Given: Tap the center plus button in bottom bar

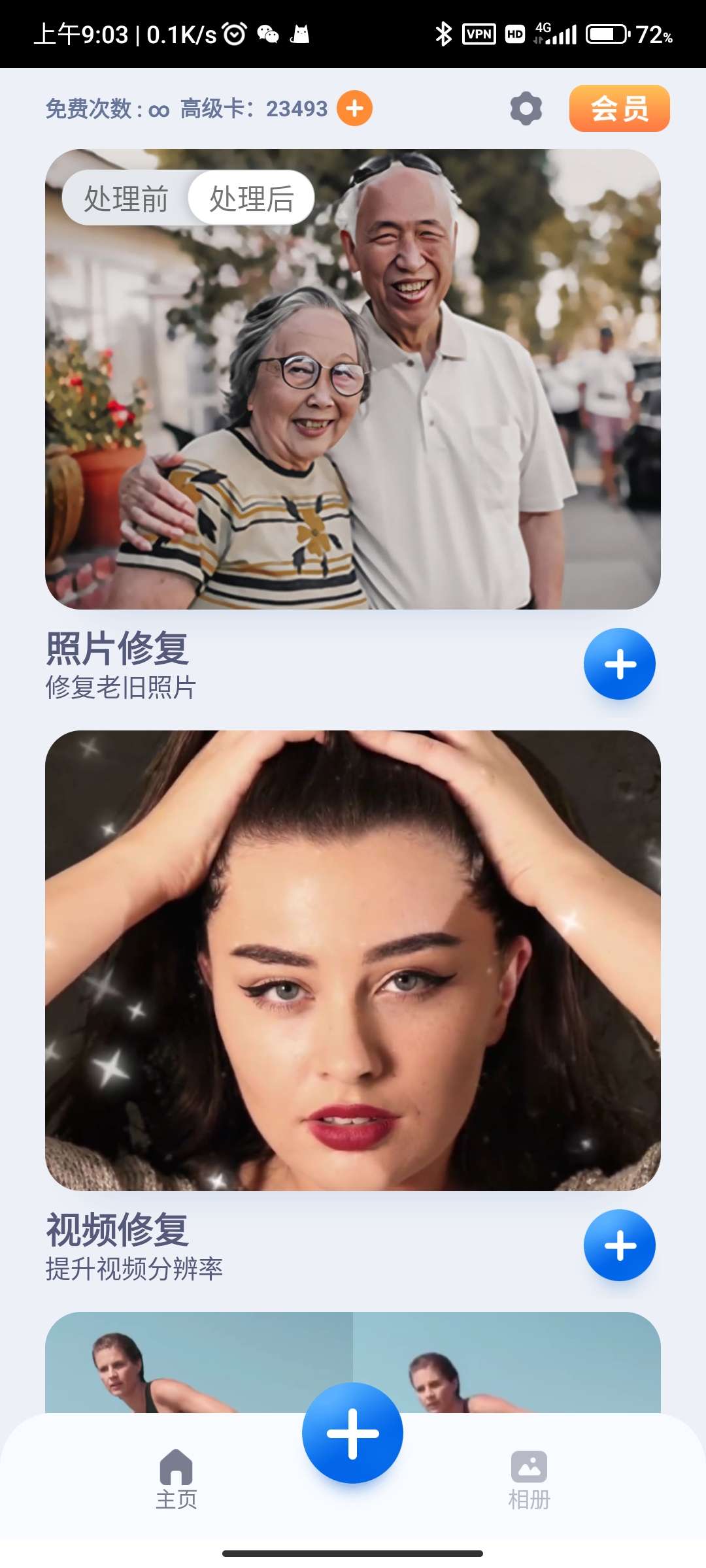Looking at the screenshot, I should pyautogui.click(x=352, y=1433).
